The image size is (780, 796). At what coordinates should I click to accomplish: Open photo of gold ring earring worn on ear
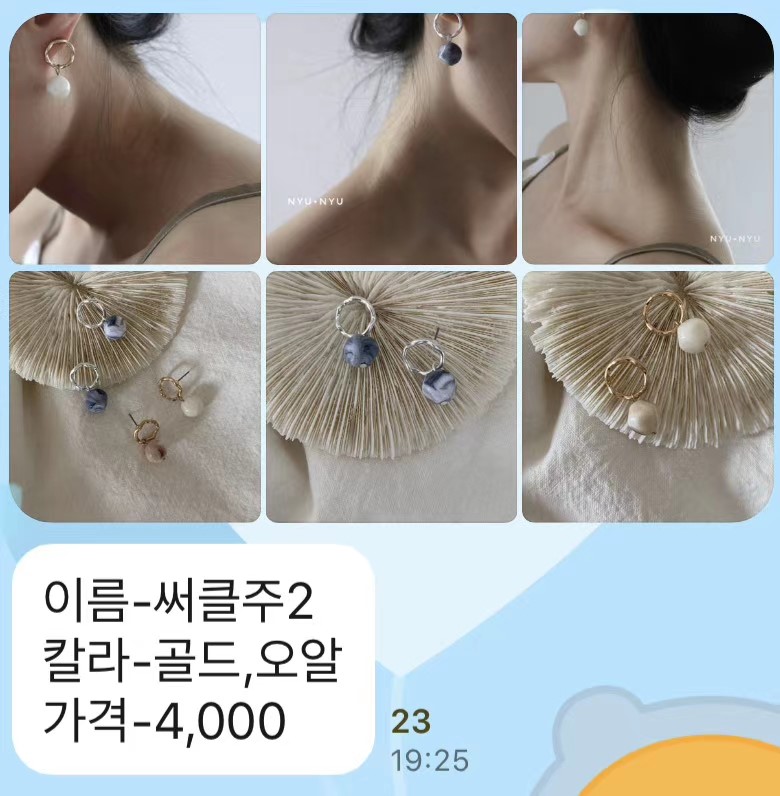(x=135, y=138)
